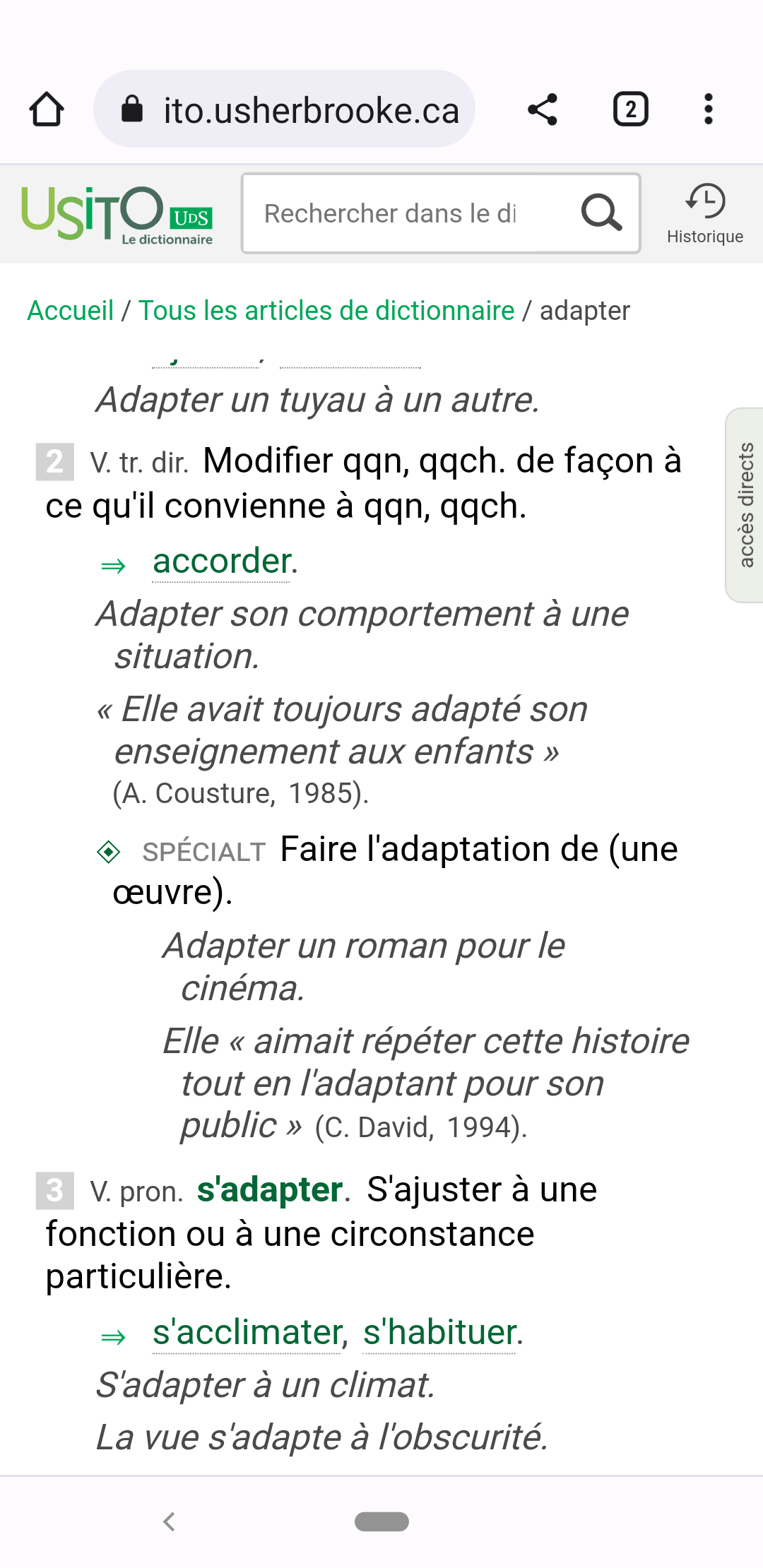Open the s'habituer entry

point(439,1333)
